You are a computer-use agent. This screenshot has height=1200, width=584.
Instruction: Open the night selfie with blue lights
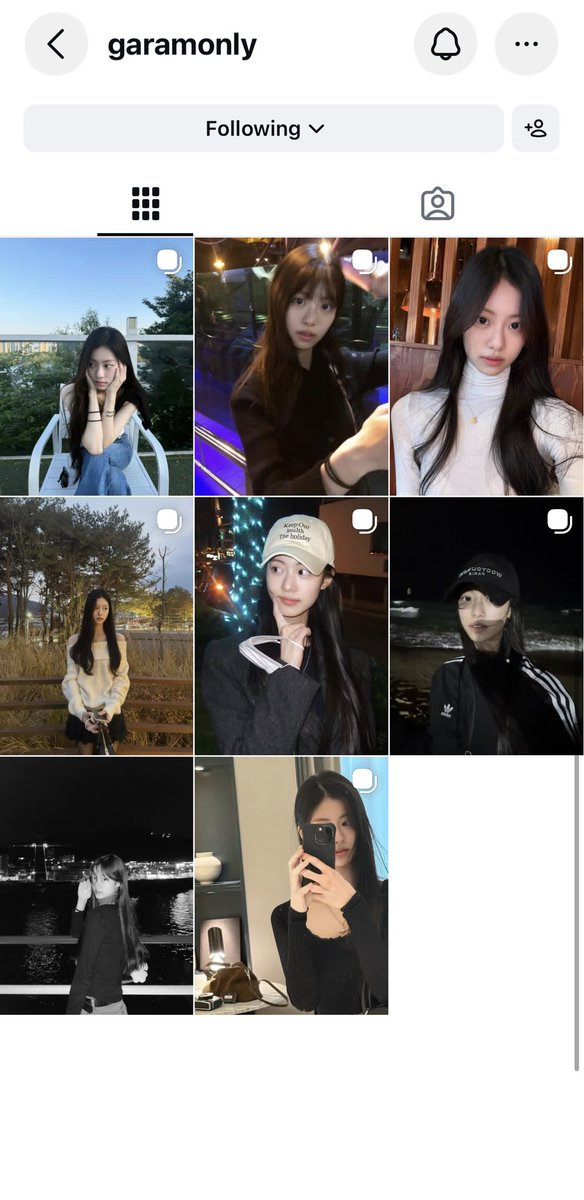click(x=291, y=367)
